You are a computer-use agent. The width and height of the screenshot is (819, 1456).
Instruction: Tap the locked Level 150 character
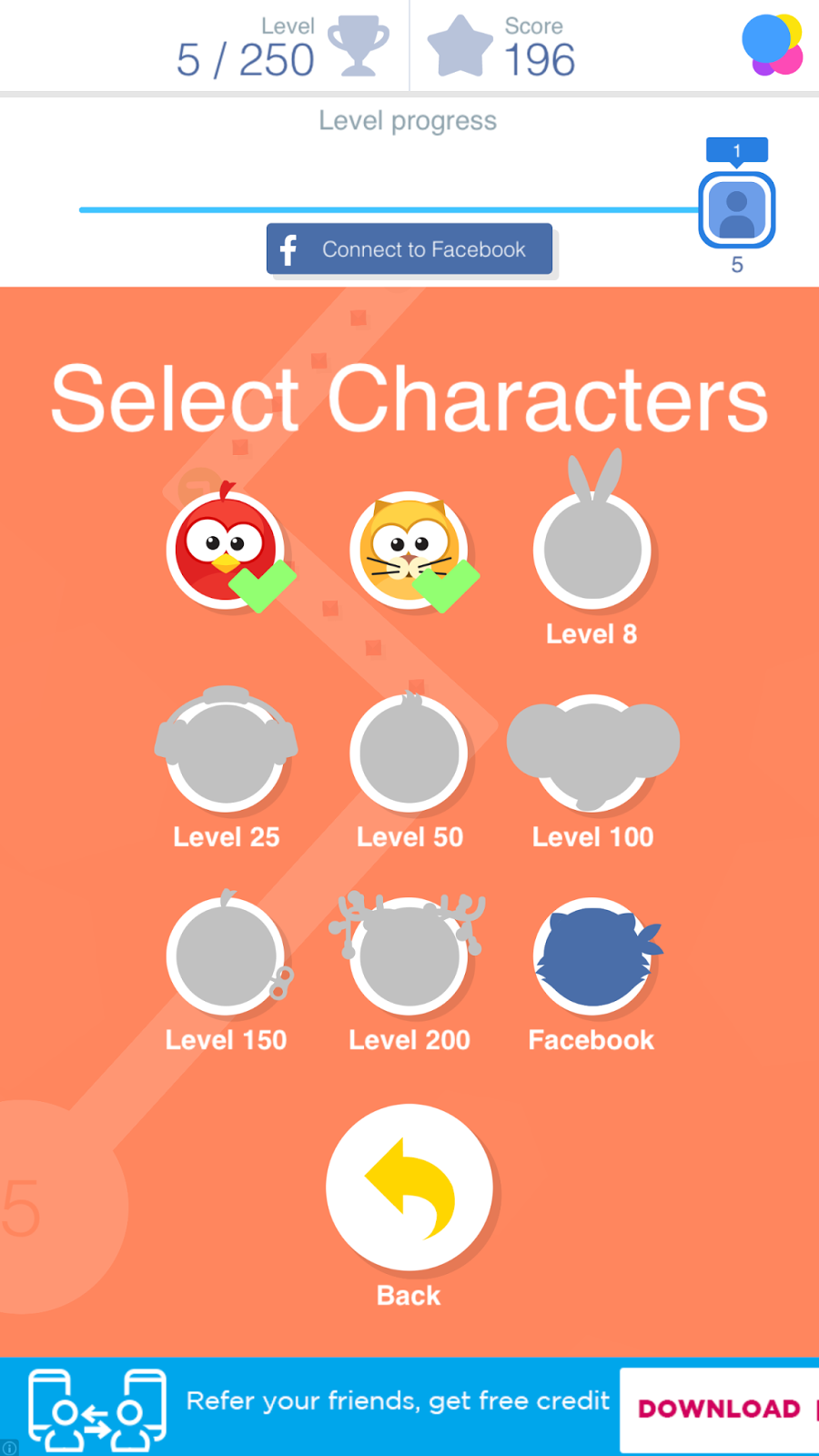tap(226, 956)
